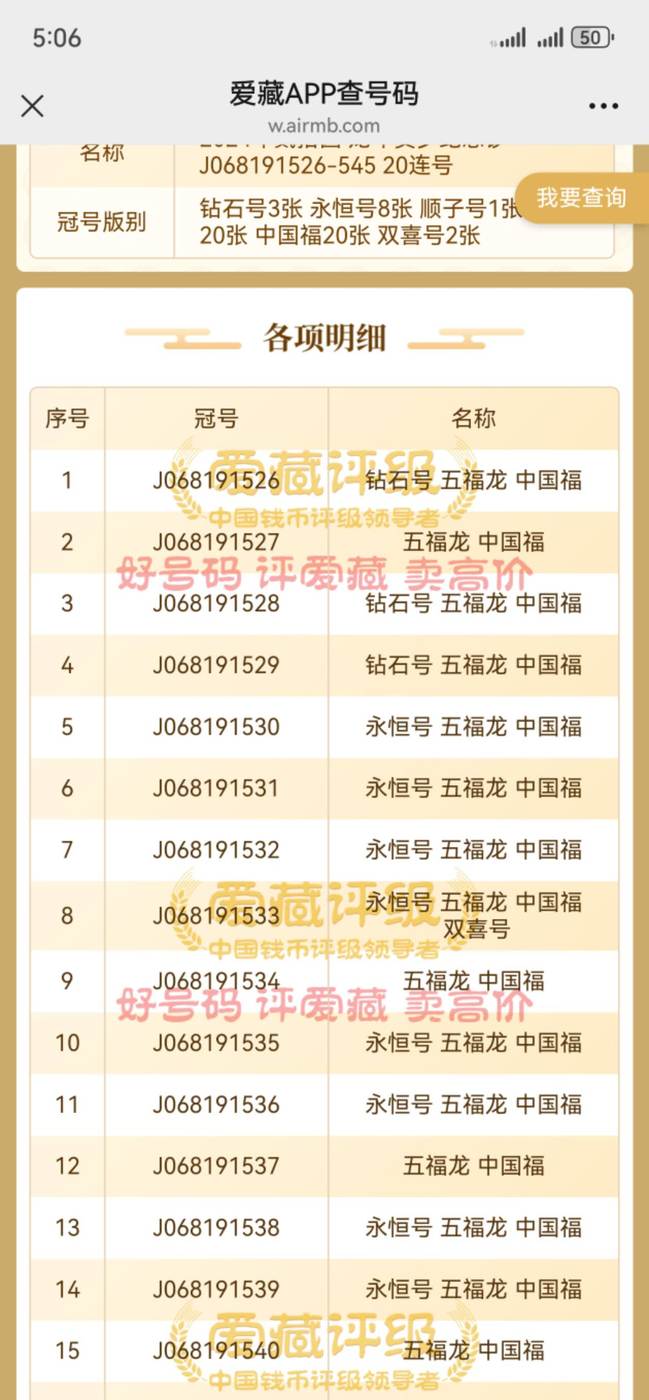Tap the 我要查询 button
Viewport: 649px width, 1400px height.
[582, 198]
